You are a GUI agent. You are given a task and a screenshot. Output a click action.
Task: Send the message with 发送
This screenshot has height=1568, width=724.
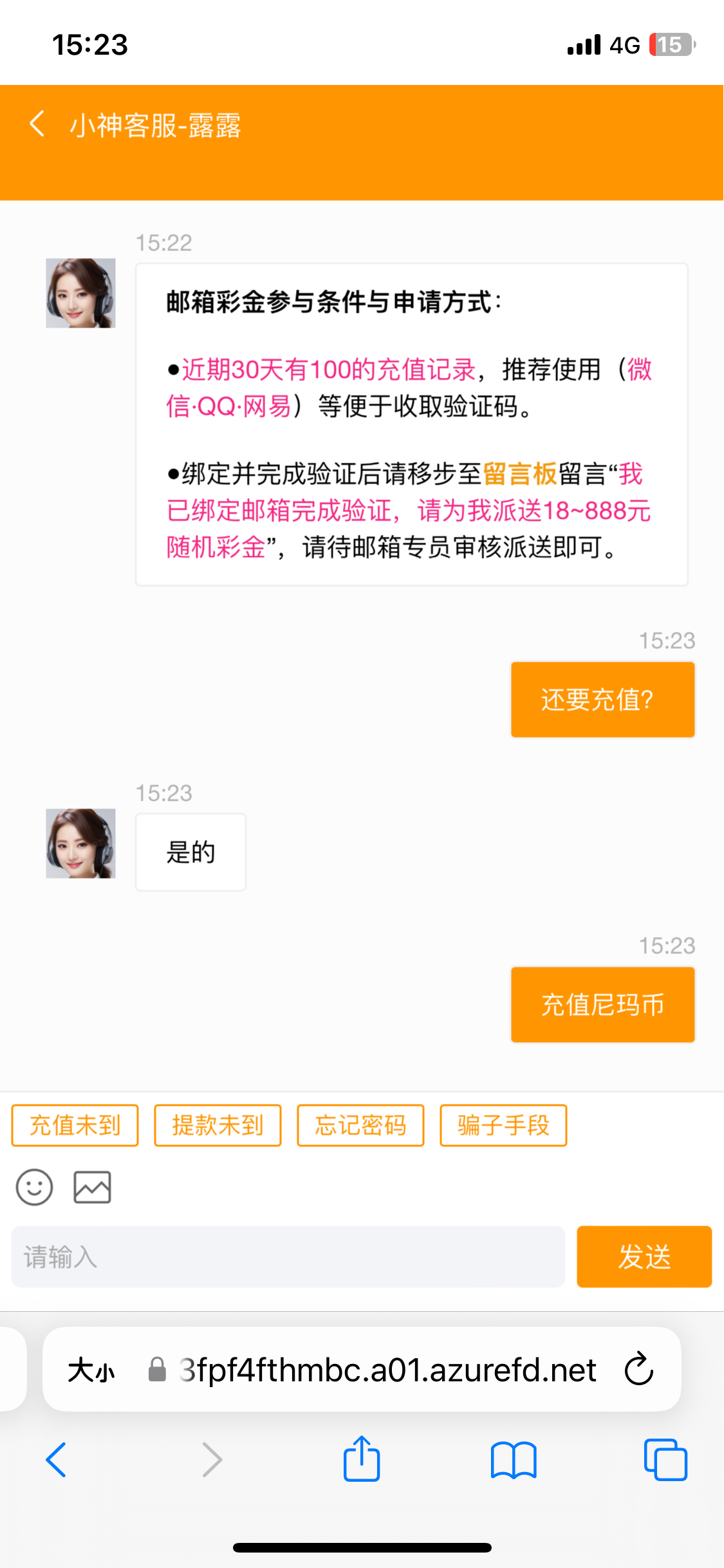(644, 1256)
